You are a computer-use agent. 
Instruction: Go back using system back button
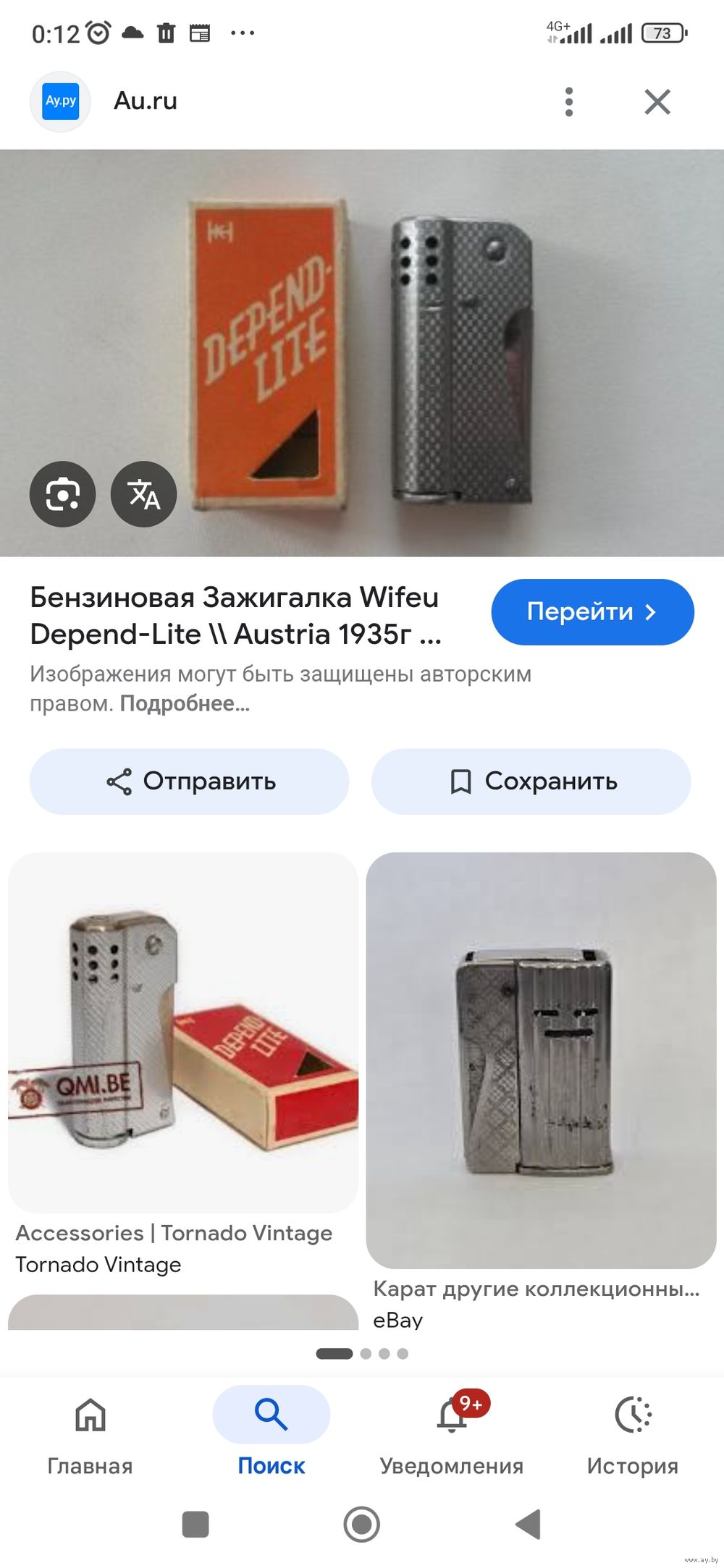[529, 1524]
